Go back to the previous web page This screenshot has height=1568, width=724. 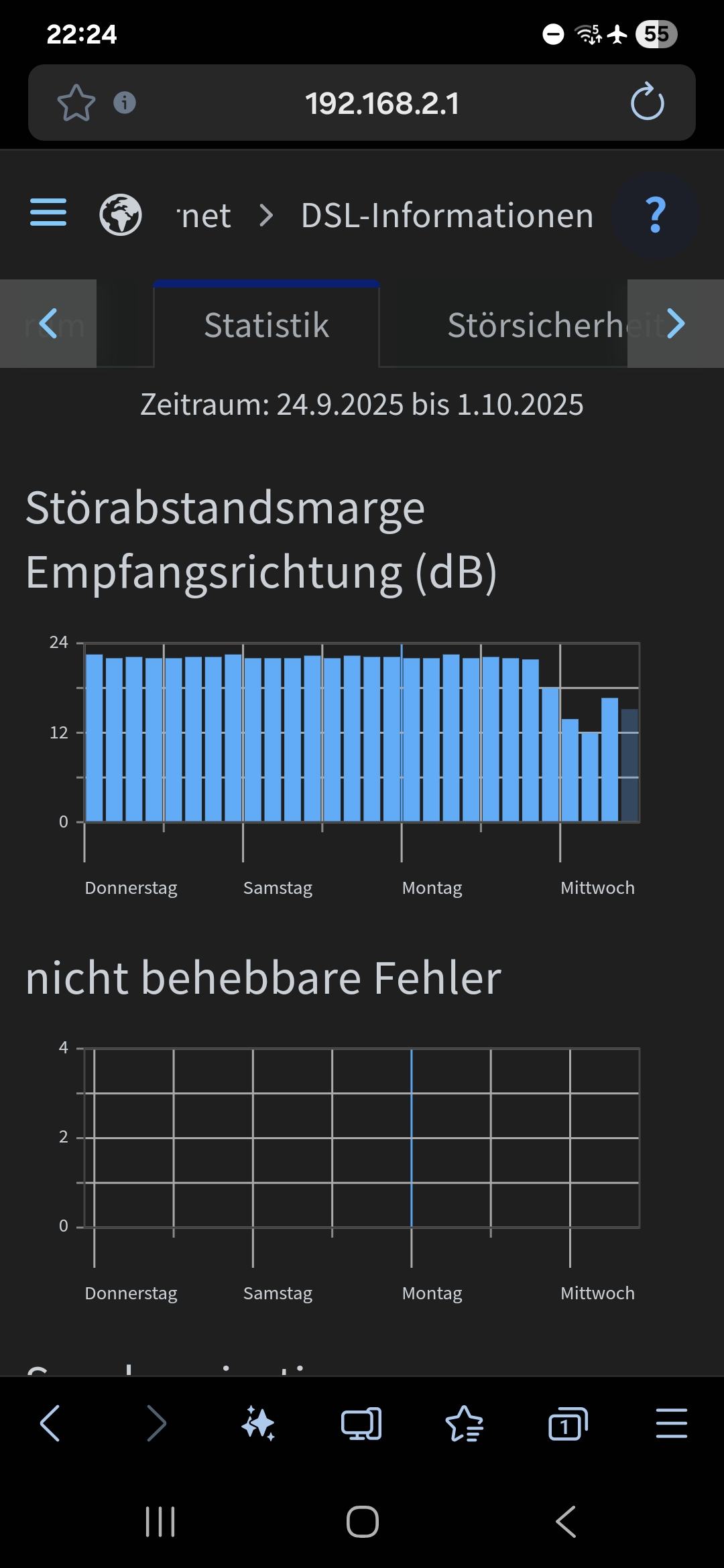(x=50, y=1423)
